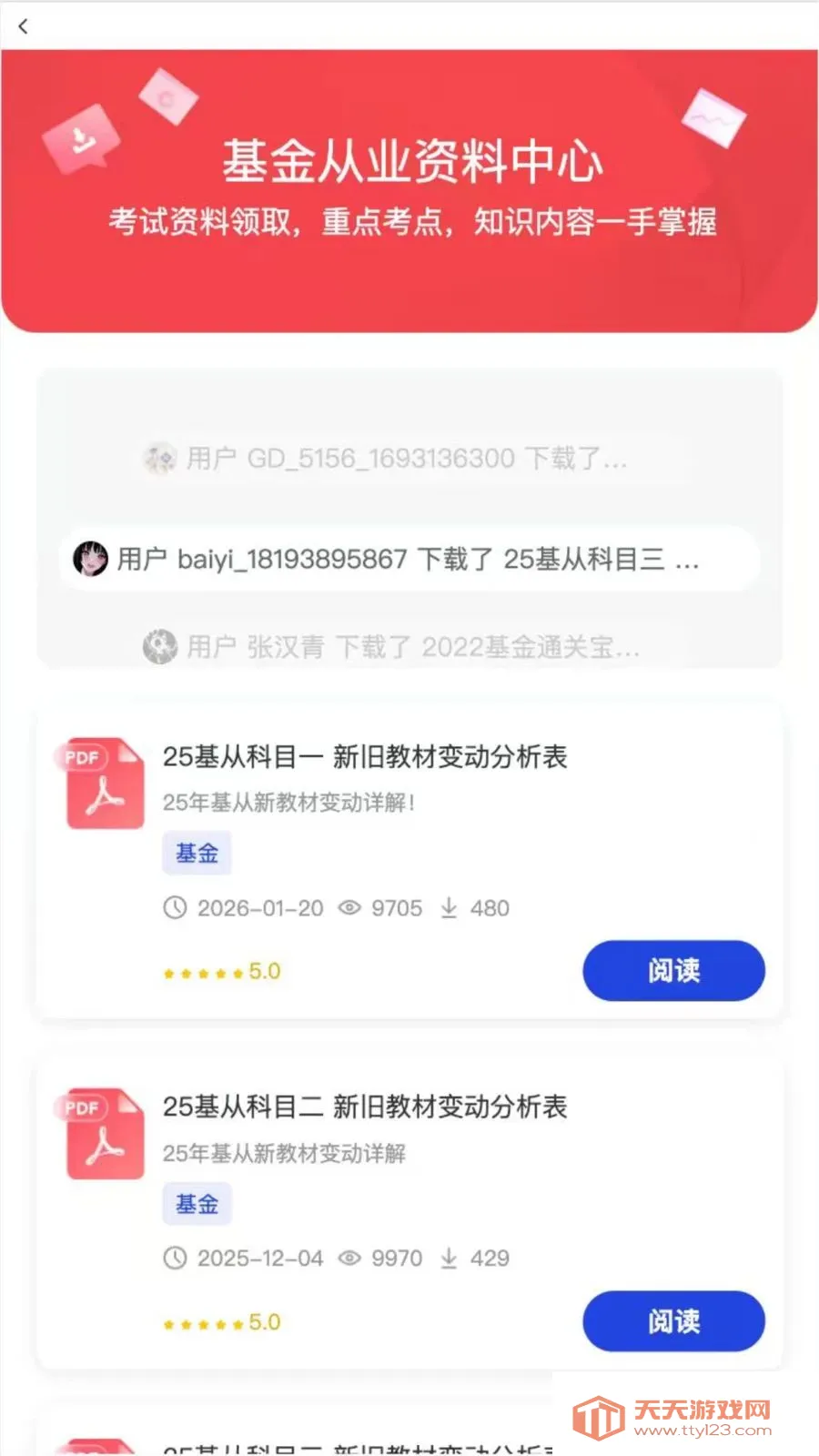Image resolution: width=819 pixels, height=1456 pixels.
Task: Open the 25基从科目二 新旧教材变动分析表 card
Action: tap(364, 1107)
